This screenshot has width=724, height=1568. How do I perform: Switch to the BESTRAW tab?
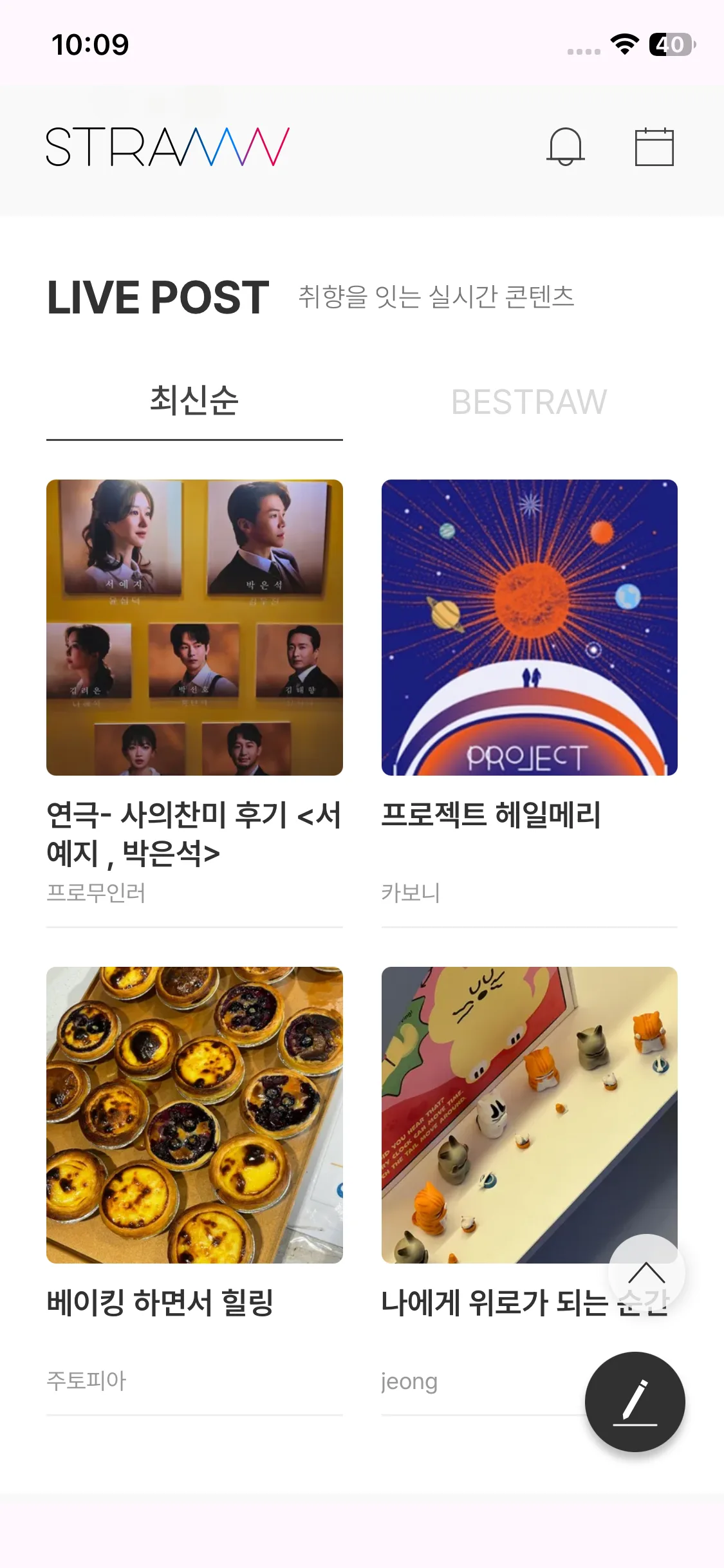(x=529, y=402)
